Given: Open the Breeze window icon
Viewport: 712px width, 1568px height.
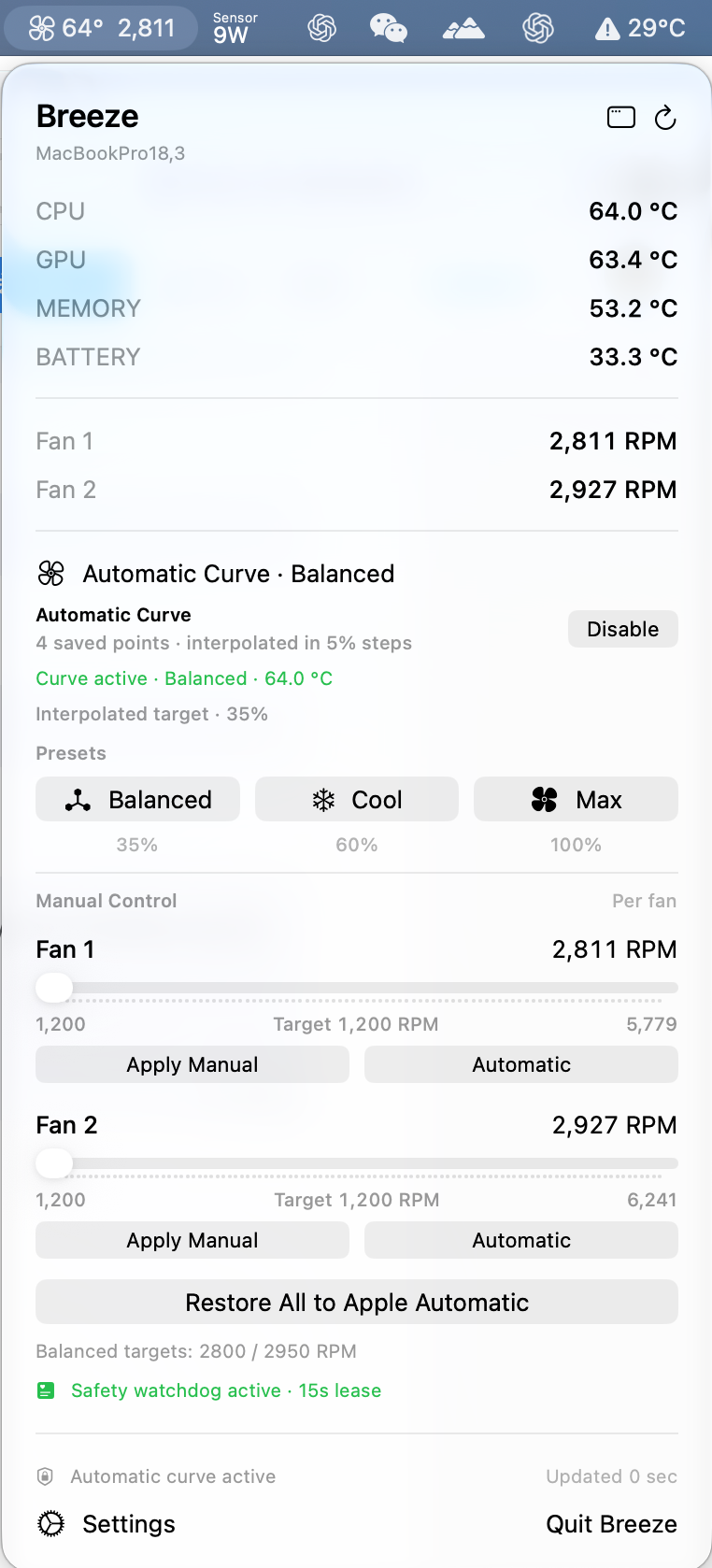Looking at the screenshot, I should 621,117.
